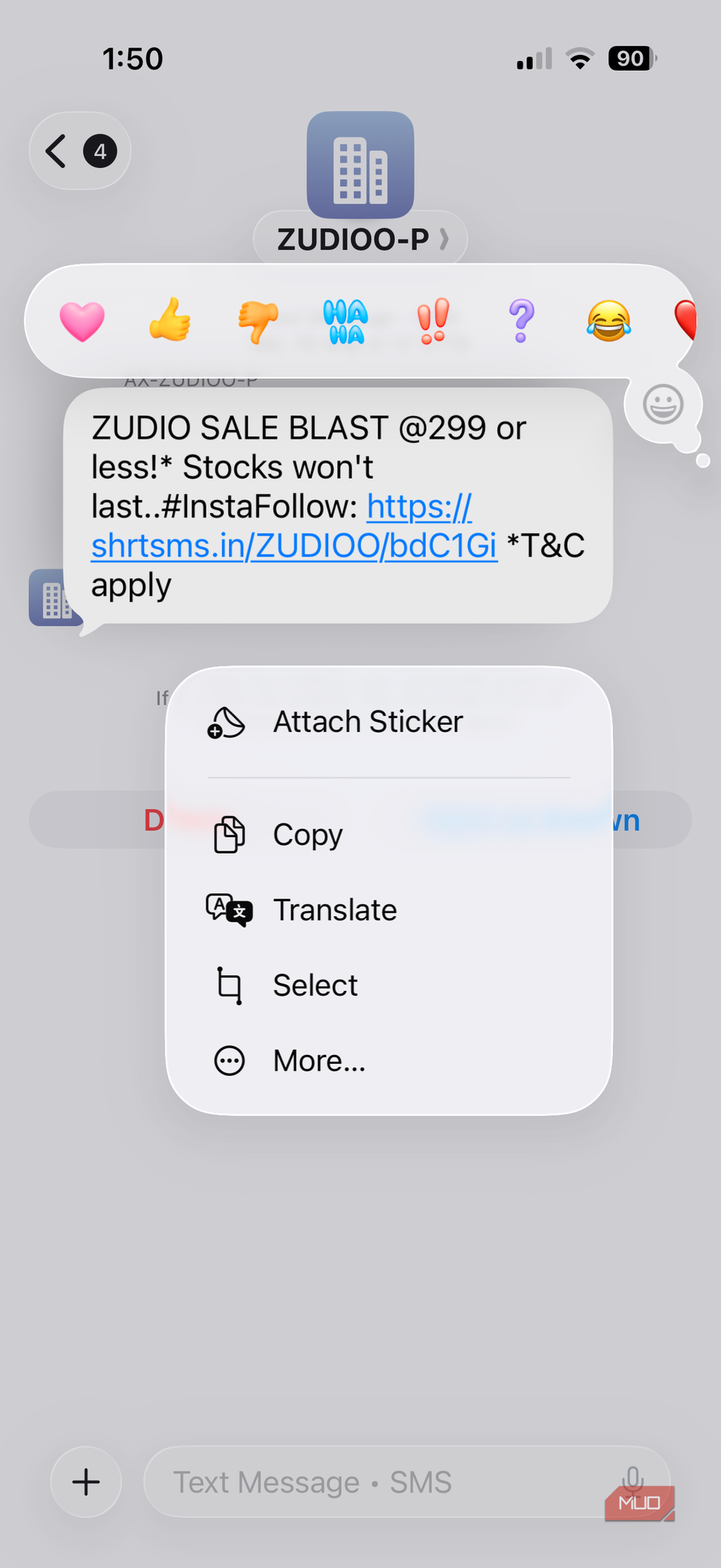React with the thumbs down tapback

pyautogui.click(x=258, y=322)
